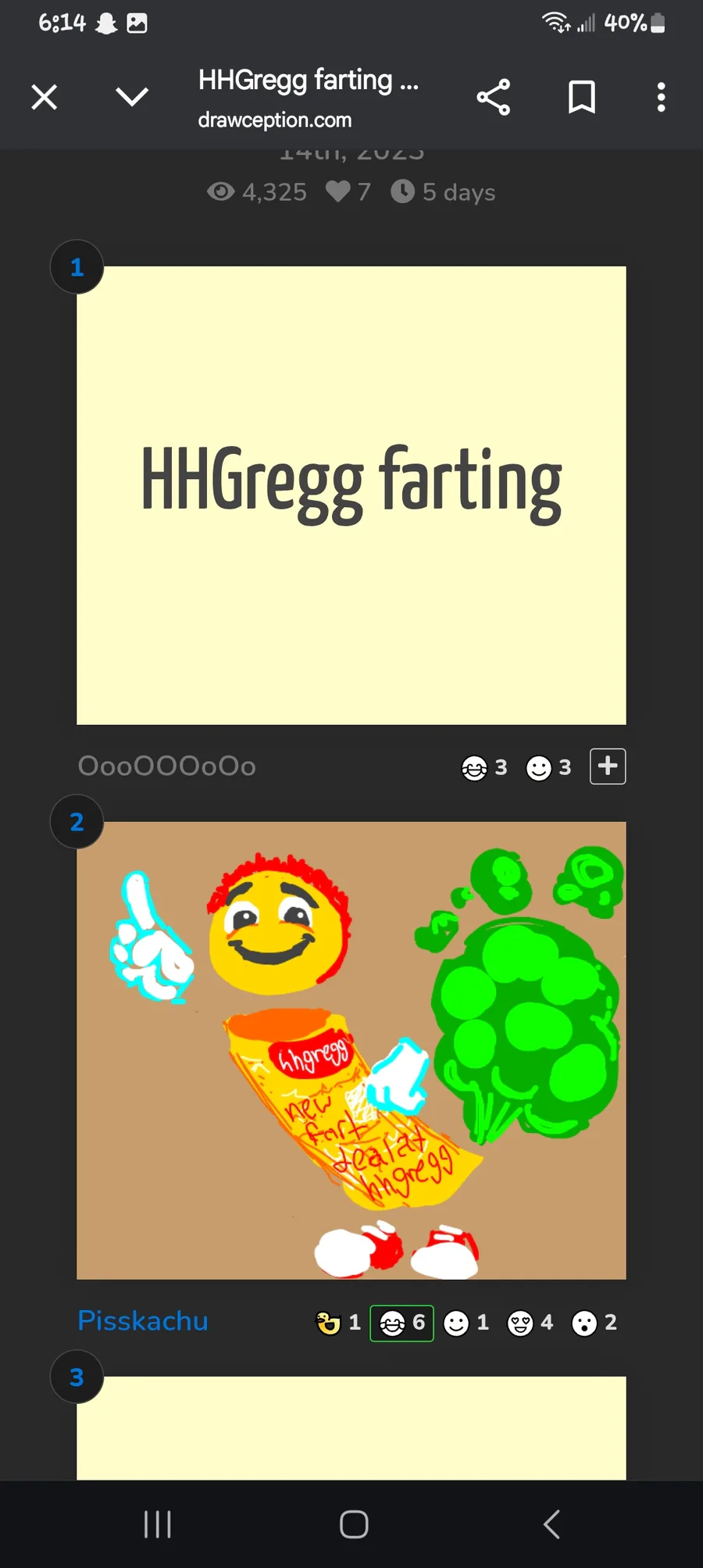This screenshot has height=1568, width=703.
Task: Go back using system navigation
Action: coord(551,1524)
